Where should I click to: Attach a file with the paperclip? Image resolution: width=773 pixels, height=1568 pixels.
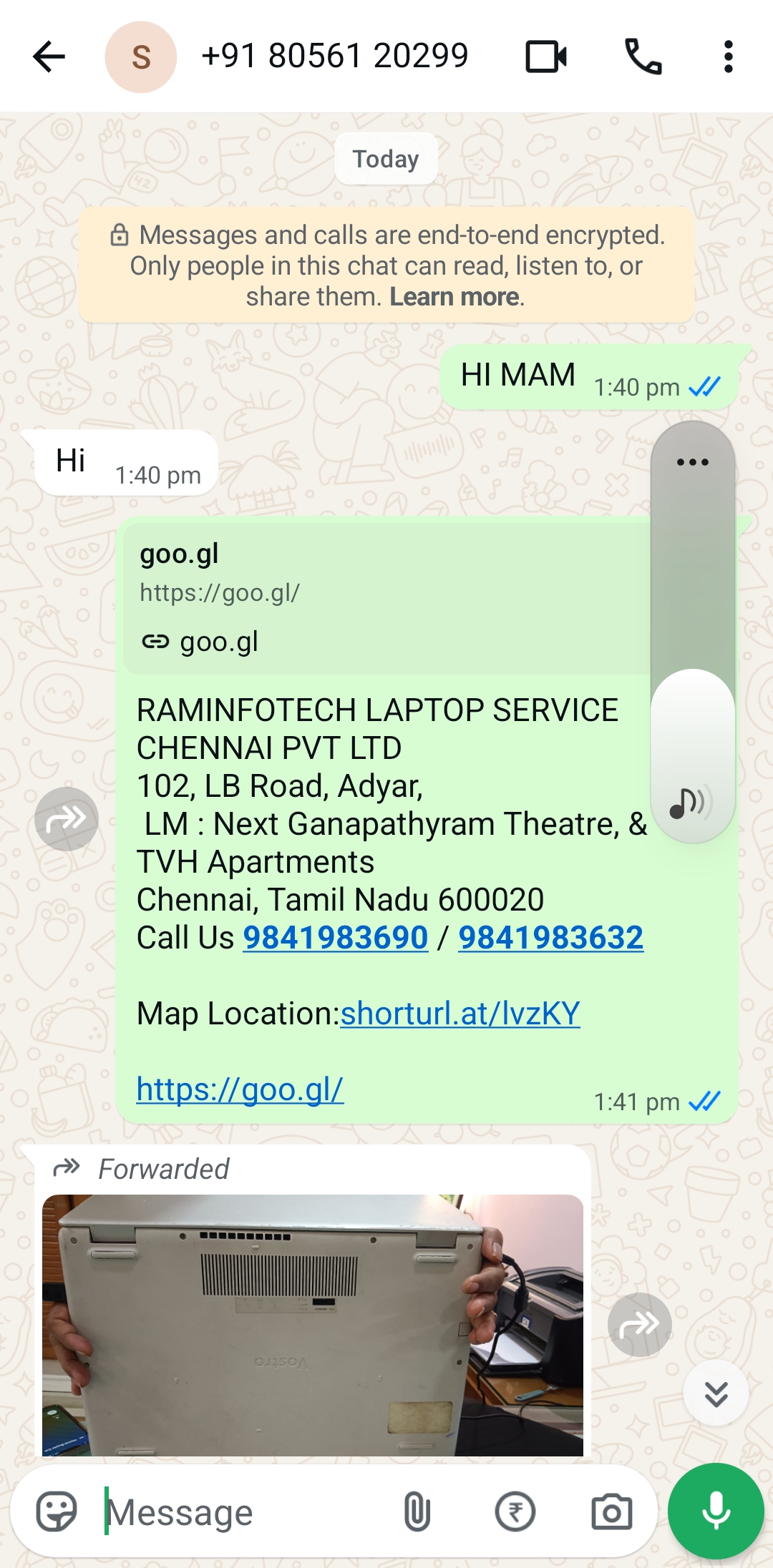point(417,1511)
